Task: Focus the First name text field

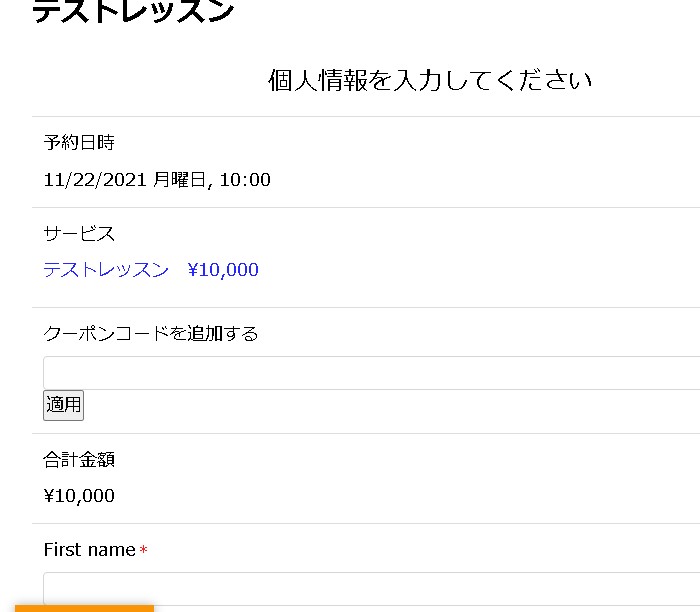Action: click(x=370, y=588)
